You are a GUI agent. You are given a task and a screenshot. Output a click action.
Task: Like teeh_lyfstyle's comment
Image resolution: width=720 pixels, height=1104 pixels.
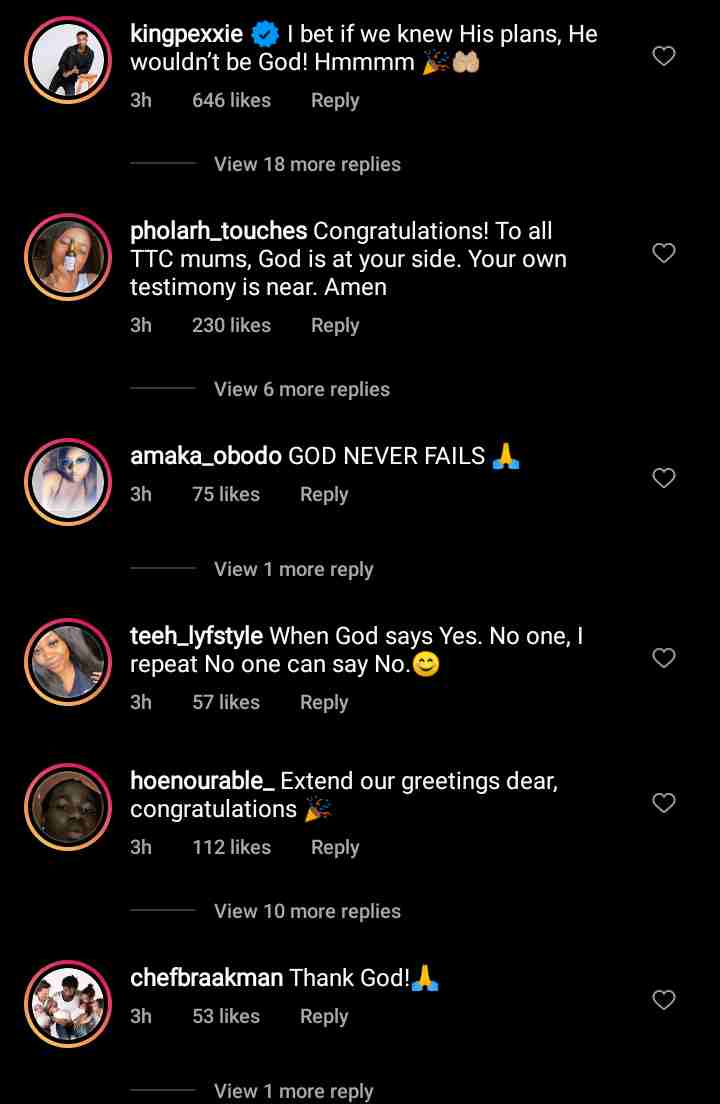[664, 657]
